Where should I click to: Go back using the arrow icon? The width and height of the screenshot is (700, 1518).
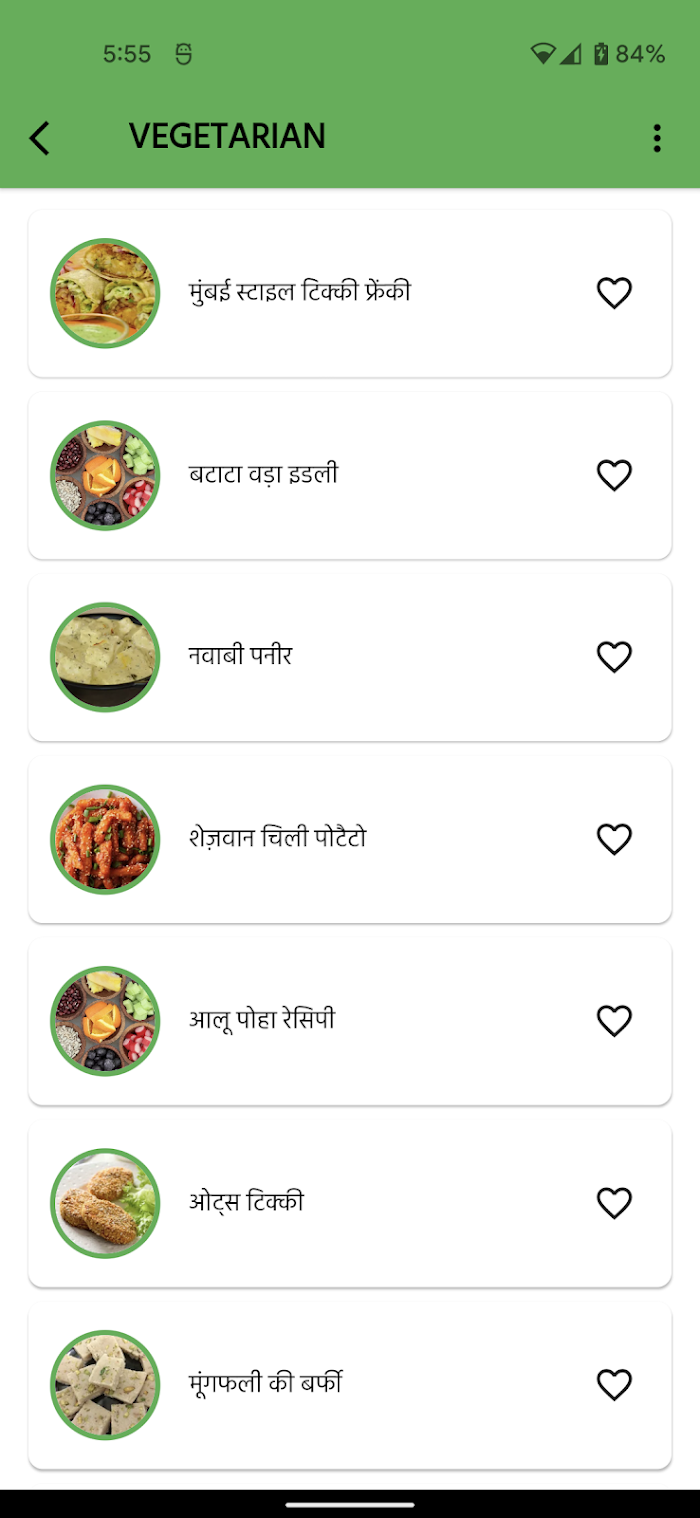[39, 138]
